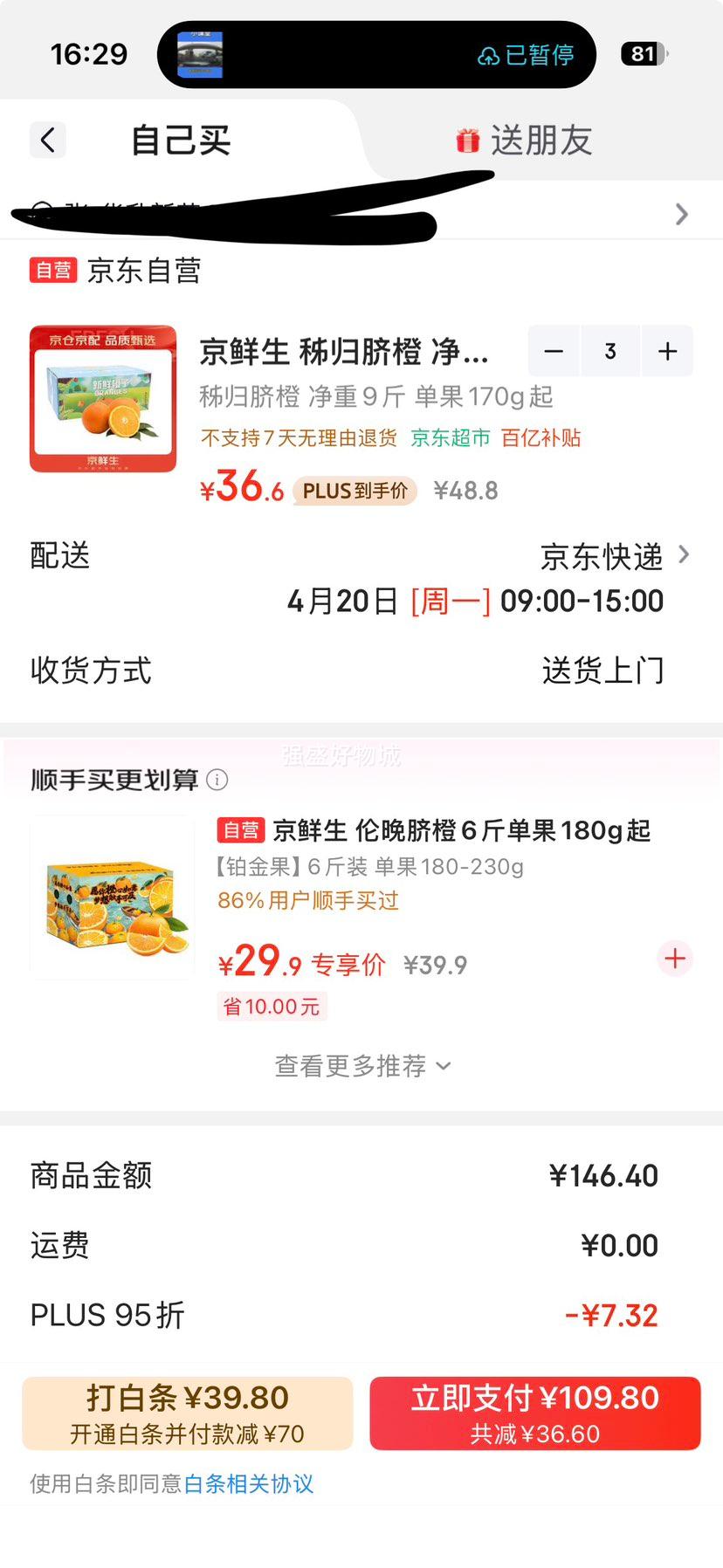Tap the orange plus icon to add 伦晚脐橙

tap(674, 959)
